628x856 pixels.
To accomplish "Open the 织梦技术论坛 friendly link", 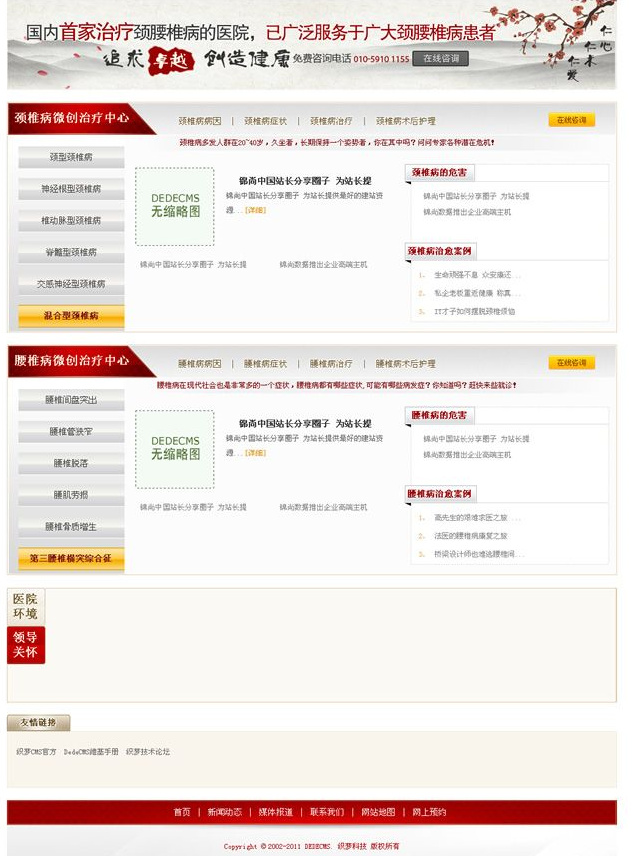I will (148, 751).
